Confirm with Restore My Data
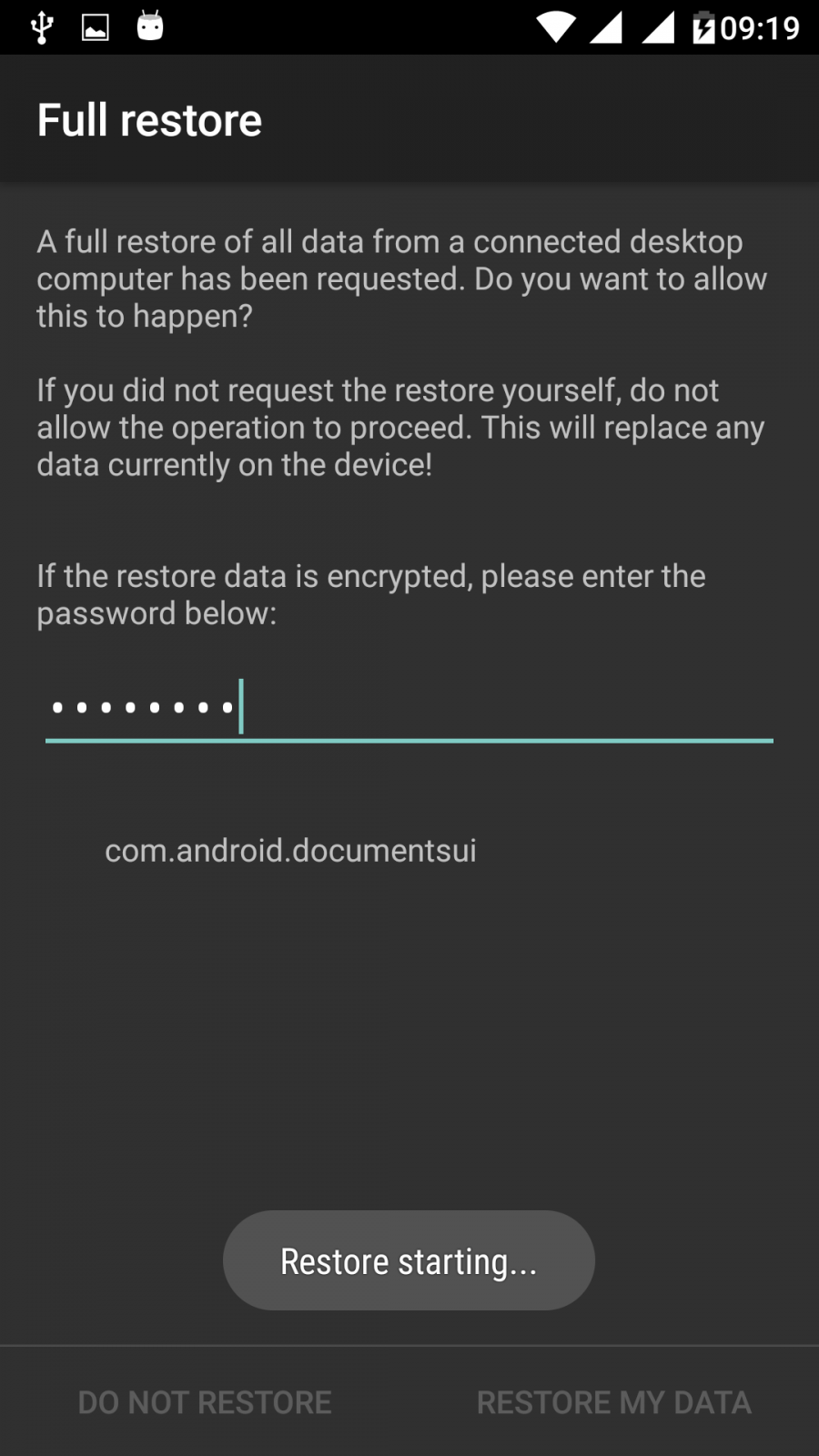Screen dimensions: 819x1456 (614, 1402)
